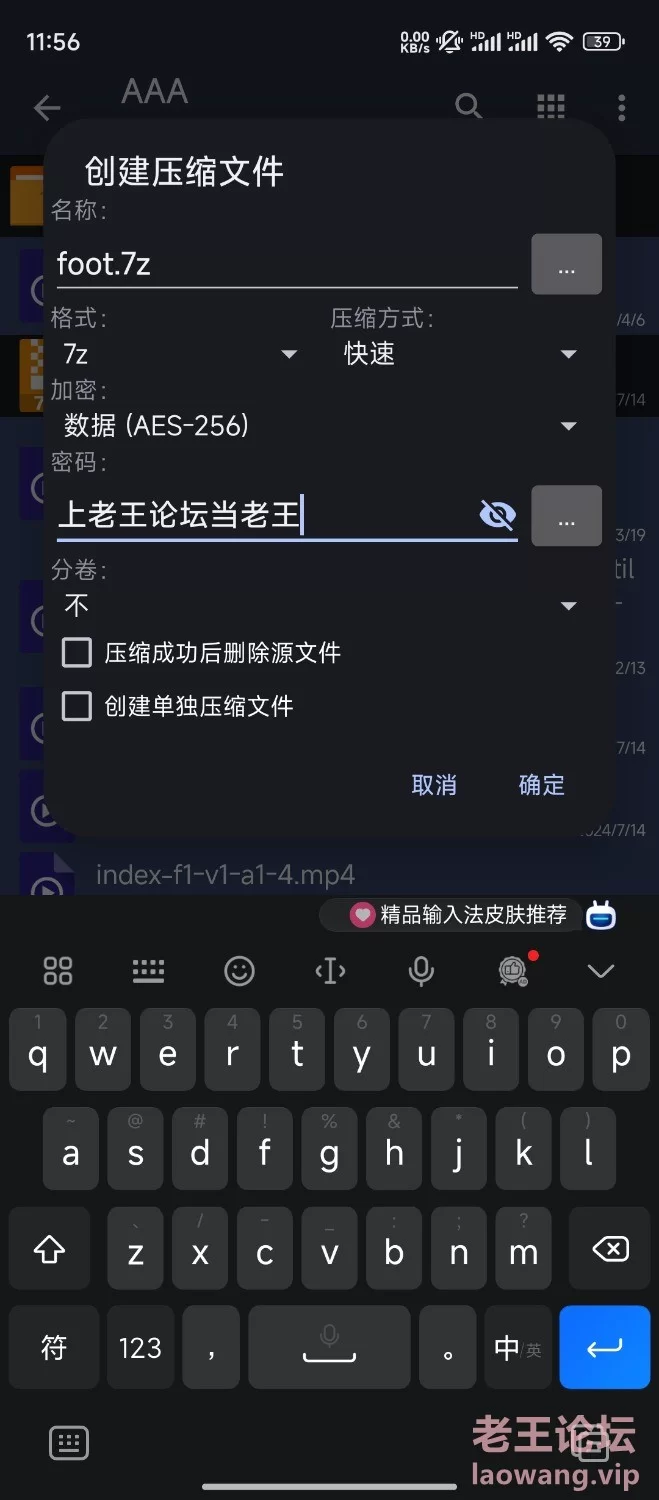Tap the backspace key
This screenshot has width=659, height=1500.
pos(609,1249)
